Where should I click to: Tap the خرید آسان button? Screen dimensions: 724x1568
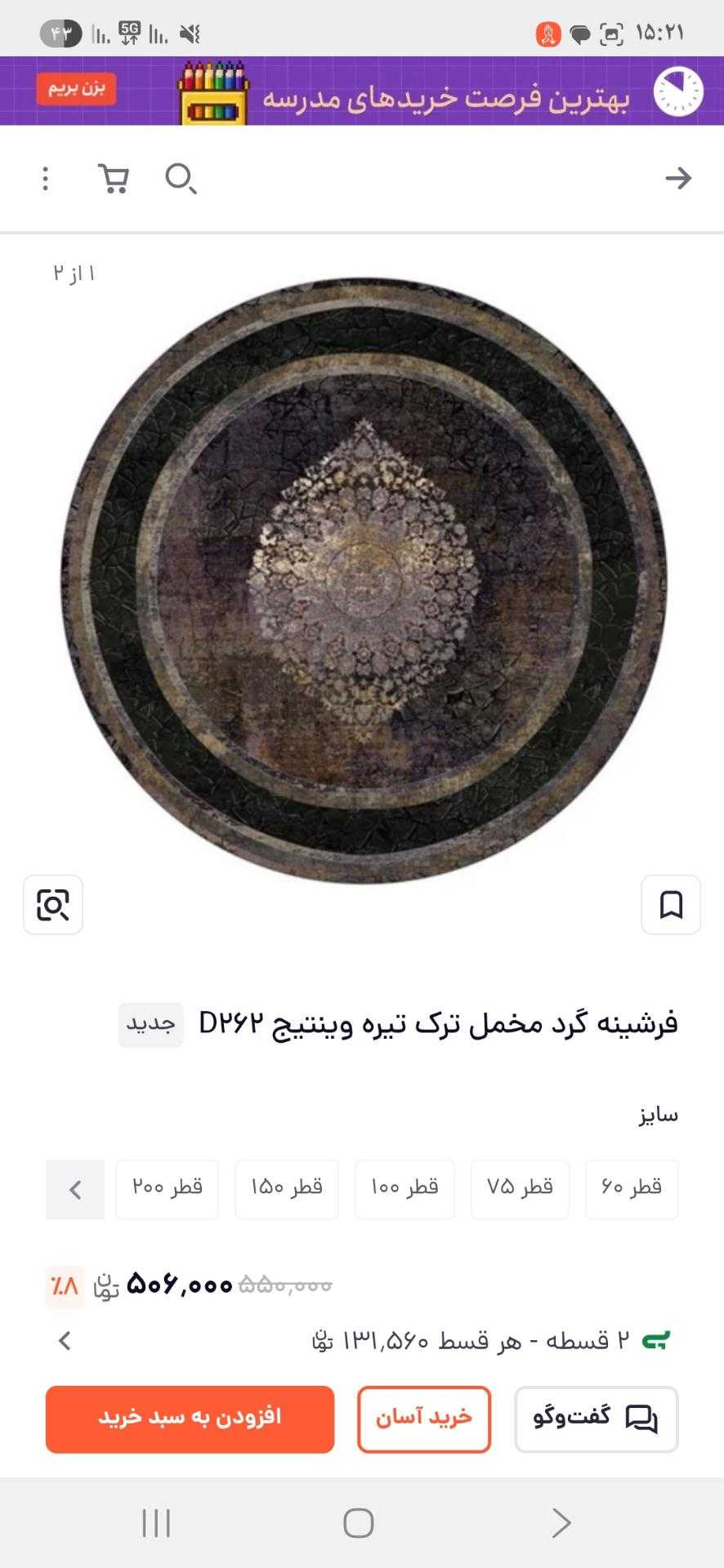coord(424,1419)
